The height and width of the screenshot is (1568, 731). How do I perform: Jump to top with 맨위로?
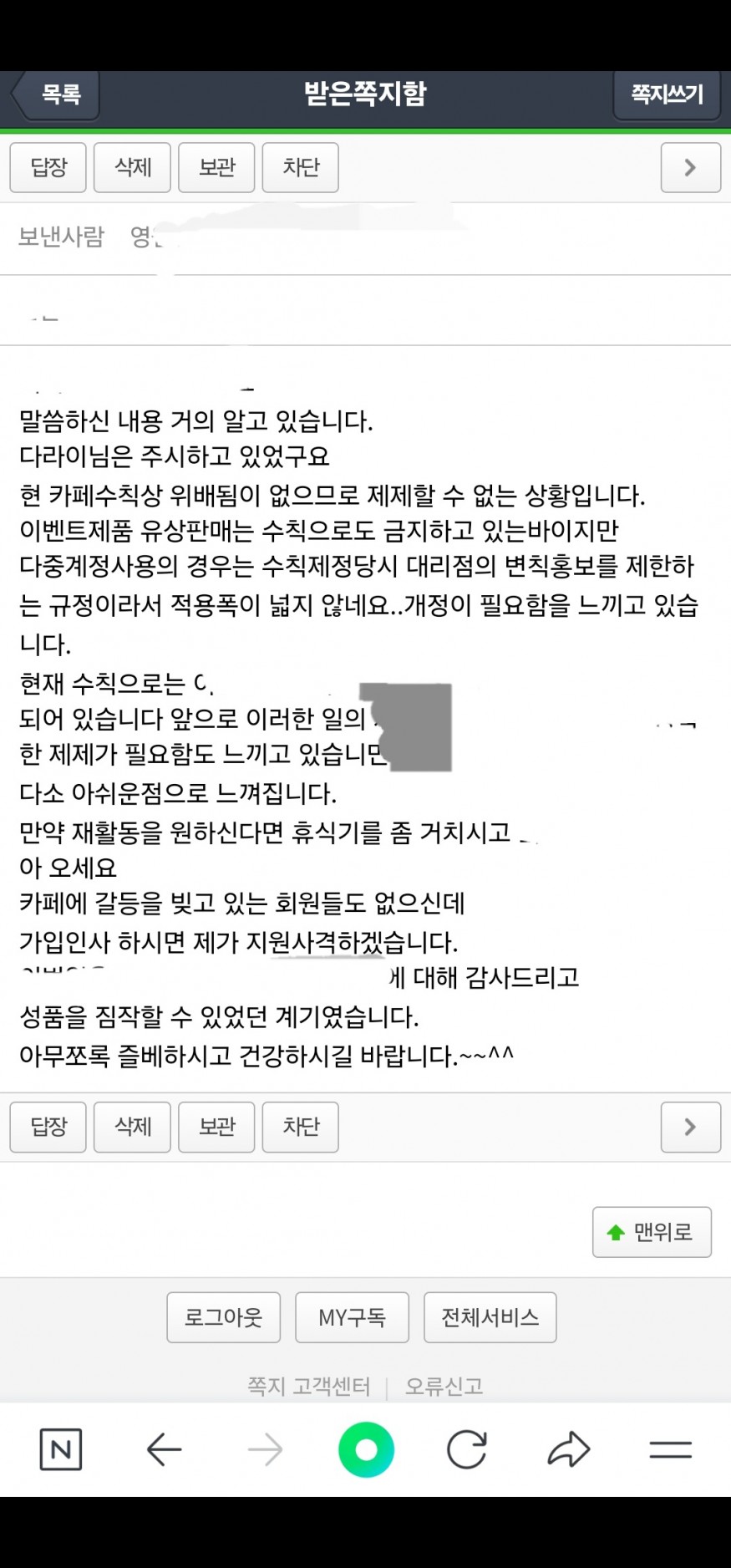tap(652, 1232)
